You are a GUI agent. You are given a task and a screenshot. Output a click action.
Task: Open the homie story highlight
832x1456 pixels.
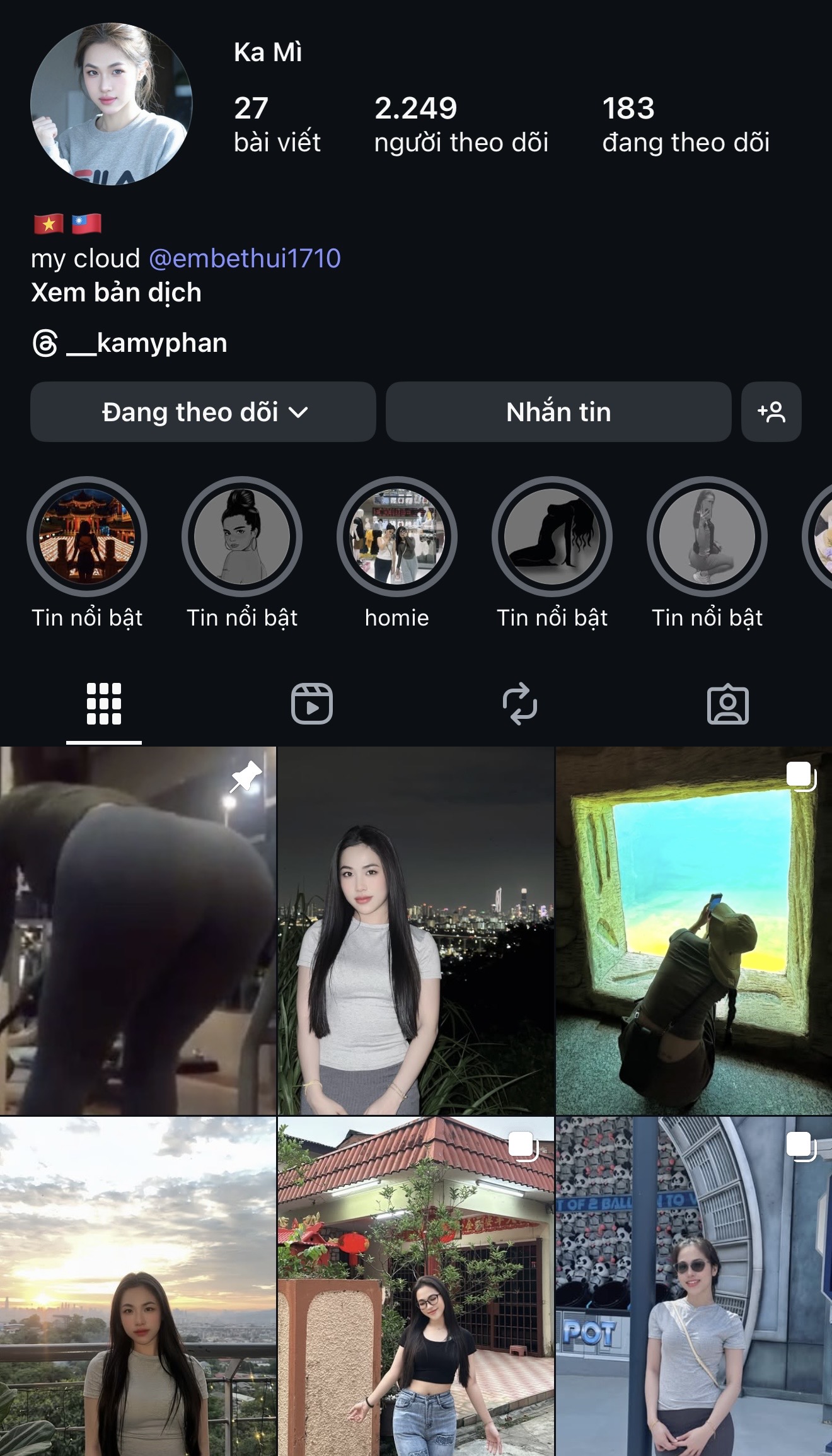click(x=397, y=537)
